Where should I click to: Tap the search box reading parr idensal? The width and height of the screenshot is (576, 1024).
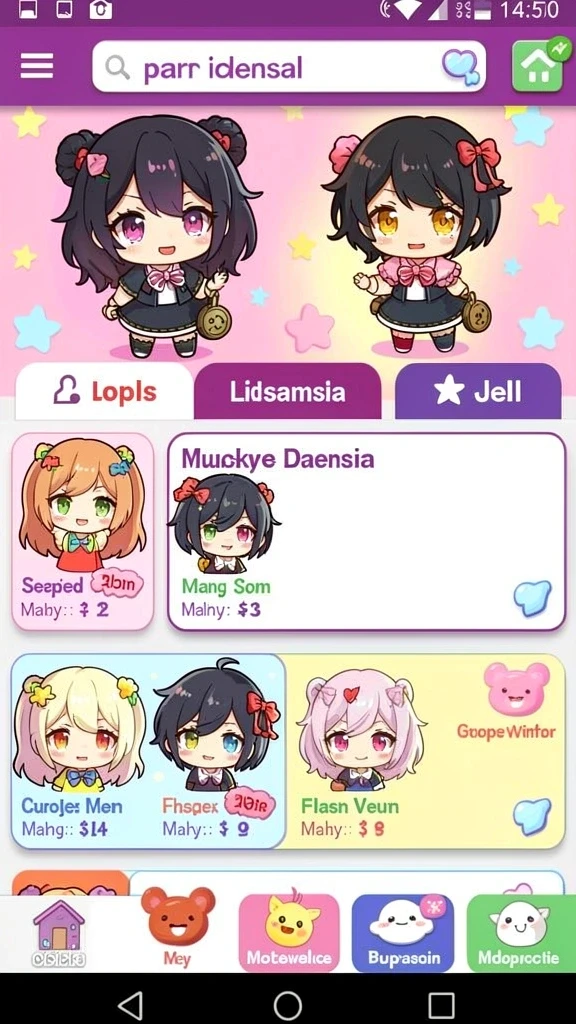point(289,67)
